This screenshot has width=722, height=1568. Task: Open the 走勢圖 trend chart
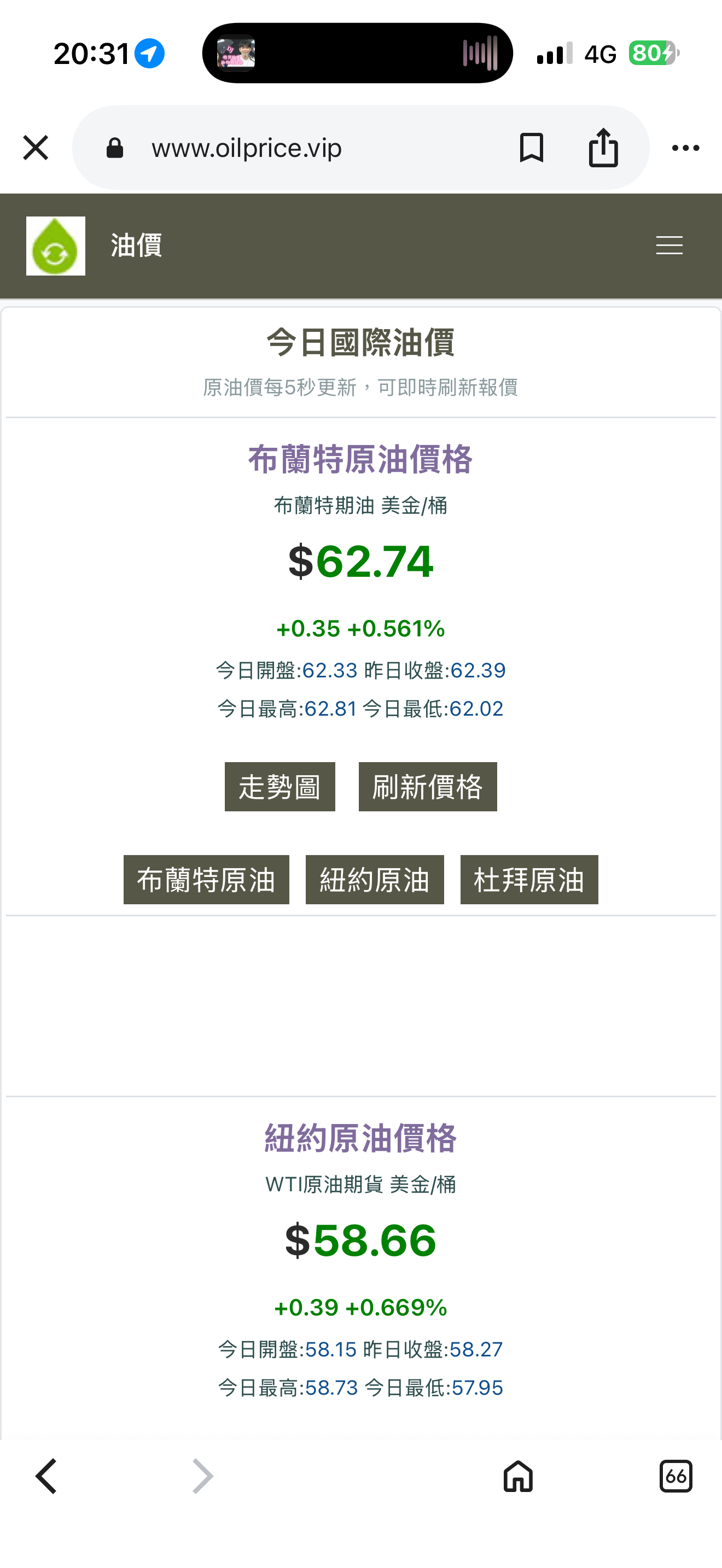(x=280, y=786)
